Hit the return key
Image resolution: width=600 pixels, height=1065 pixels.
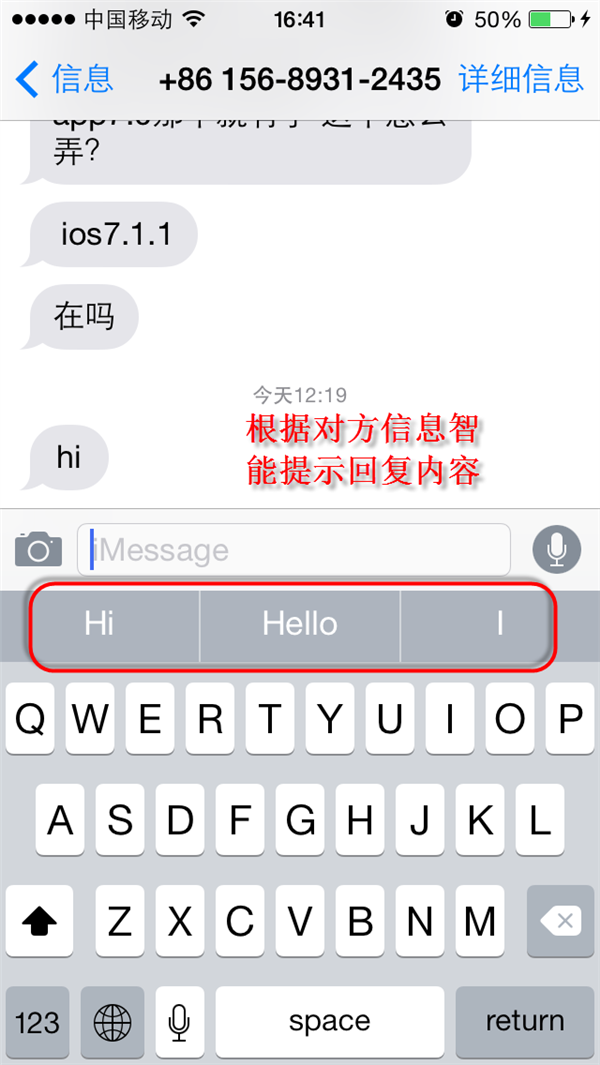click(524, 1022)
